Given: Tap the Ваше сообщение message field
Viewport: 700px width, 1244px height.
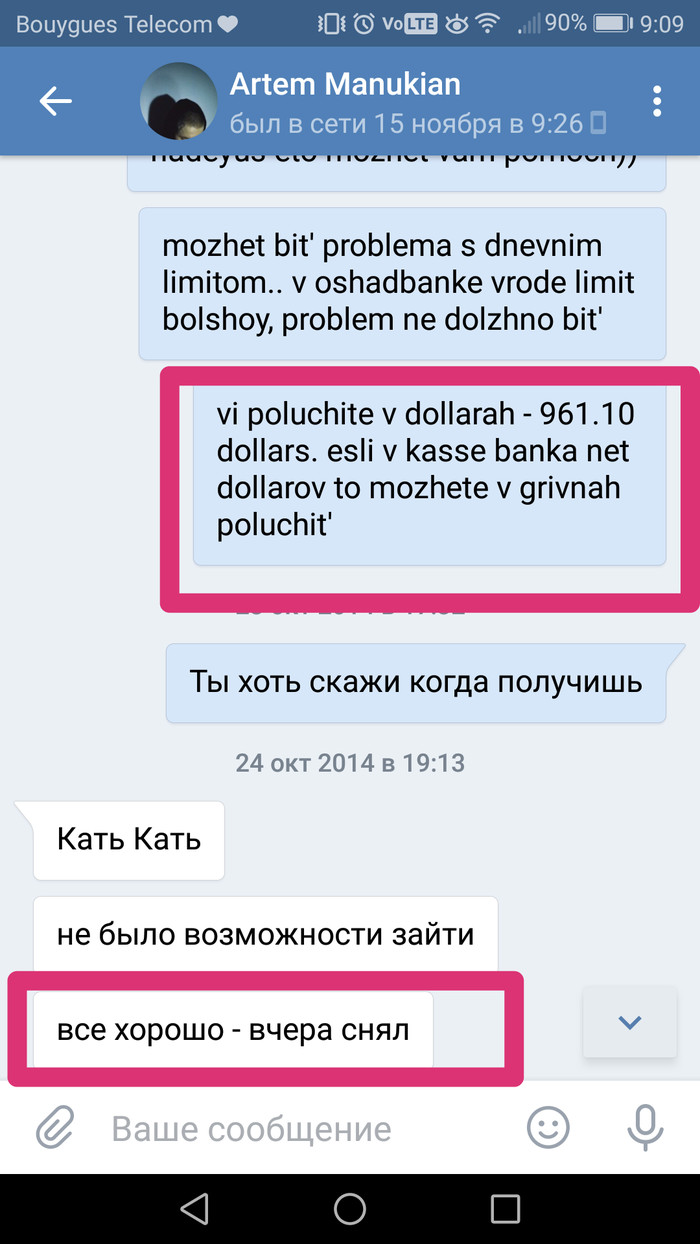Looking at the screenshot, I should 300,1129.
